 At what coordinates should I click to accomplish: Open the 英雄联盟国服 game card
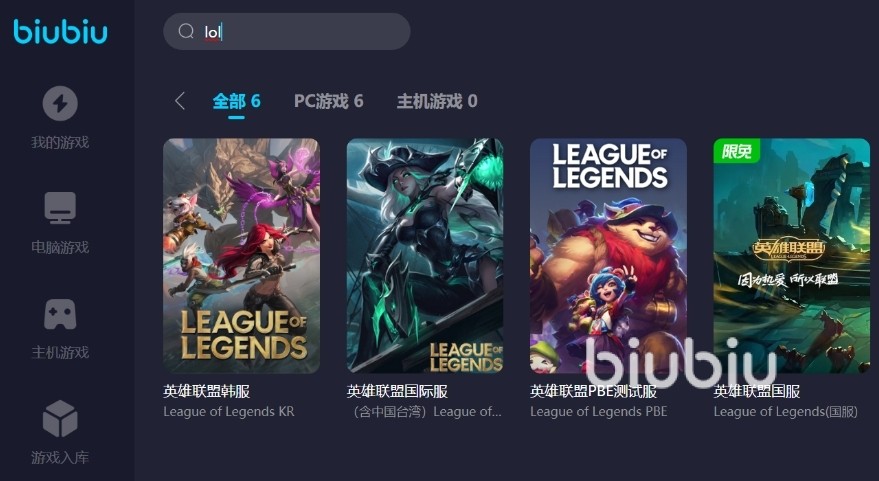(x=791, y=256)
